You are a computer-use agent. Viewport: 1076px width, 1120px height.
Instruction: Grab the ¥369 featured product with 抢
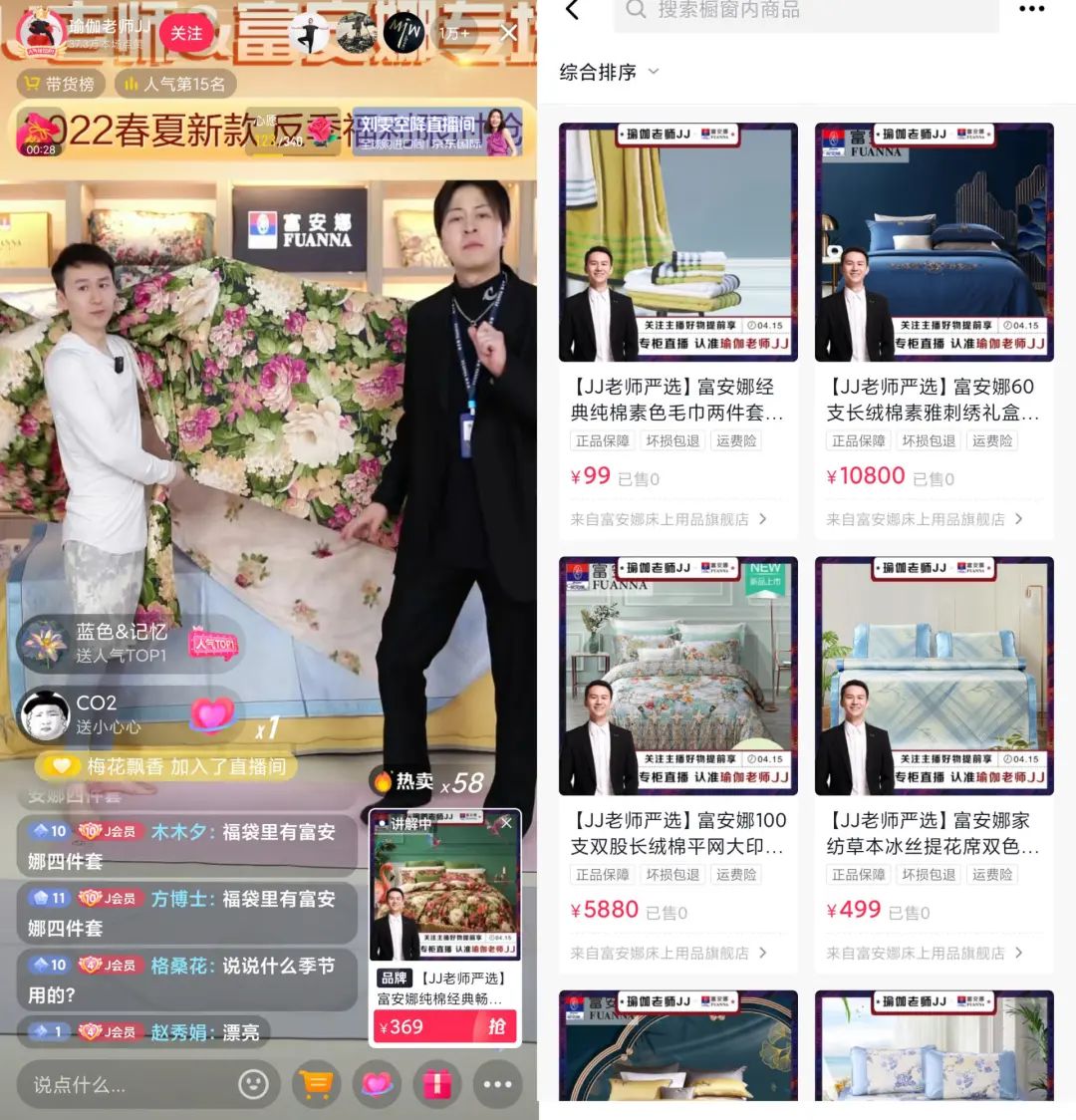pyautogui.click(x=497, y=1027)
